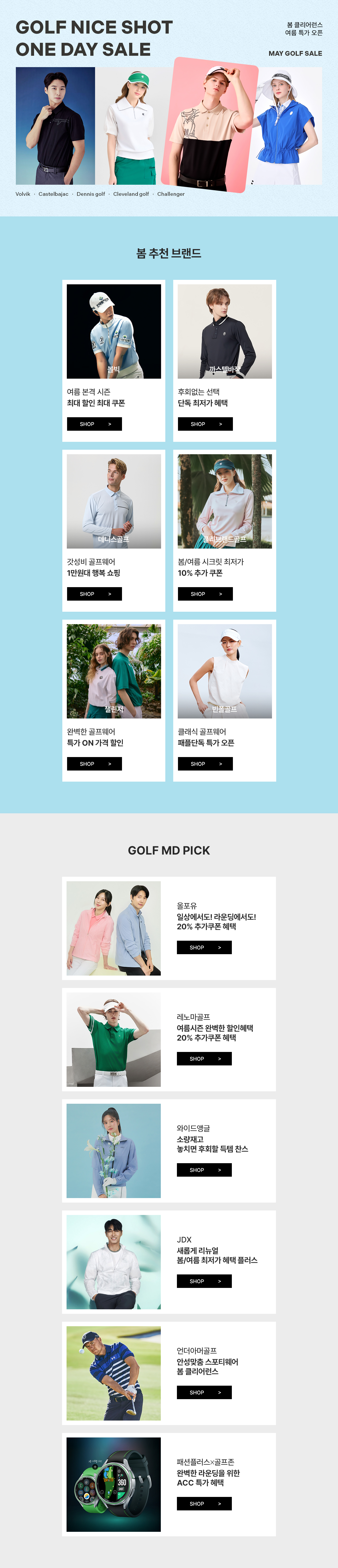Open SHOP for 클리브랜드골프
The height and width of the screenshot is (1568, 338).
click(205, 593)
